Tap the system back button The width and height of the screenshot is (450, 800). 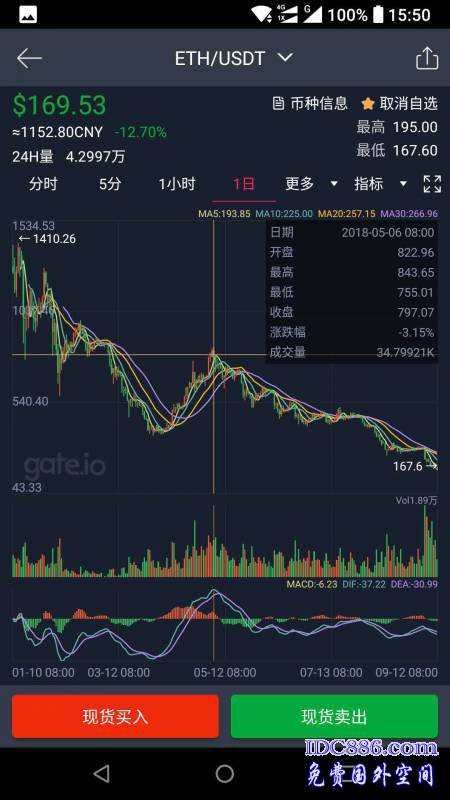102,773
